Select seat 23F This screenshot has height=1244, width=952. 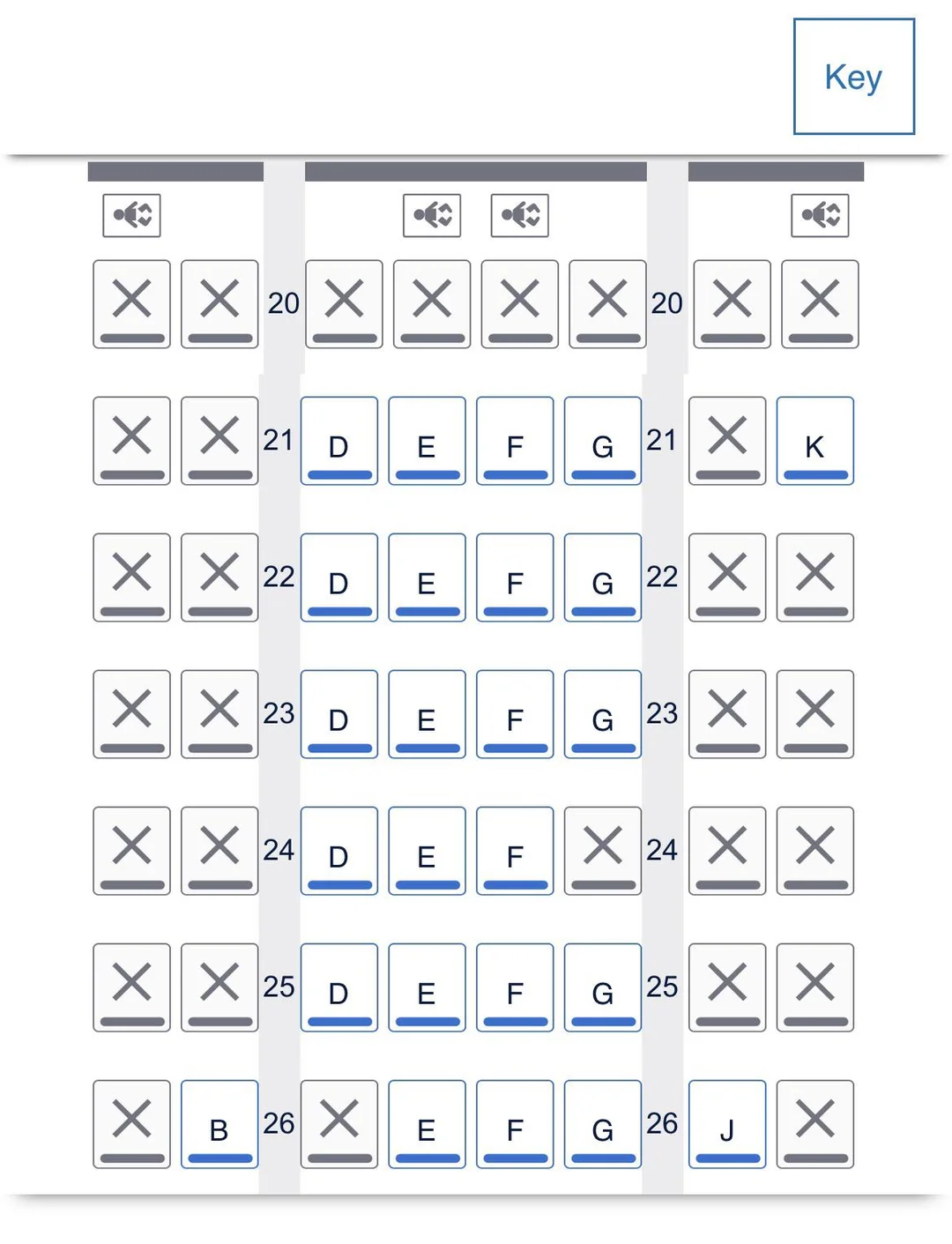pos(515,714)
